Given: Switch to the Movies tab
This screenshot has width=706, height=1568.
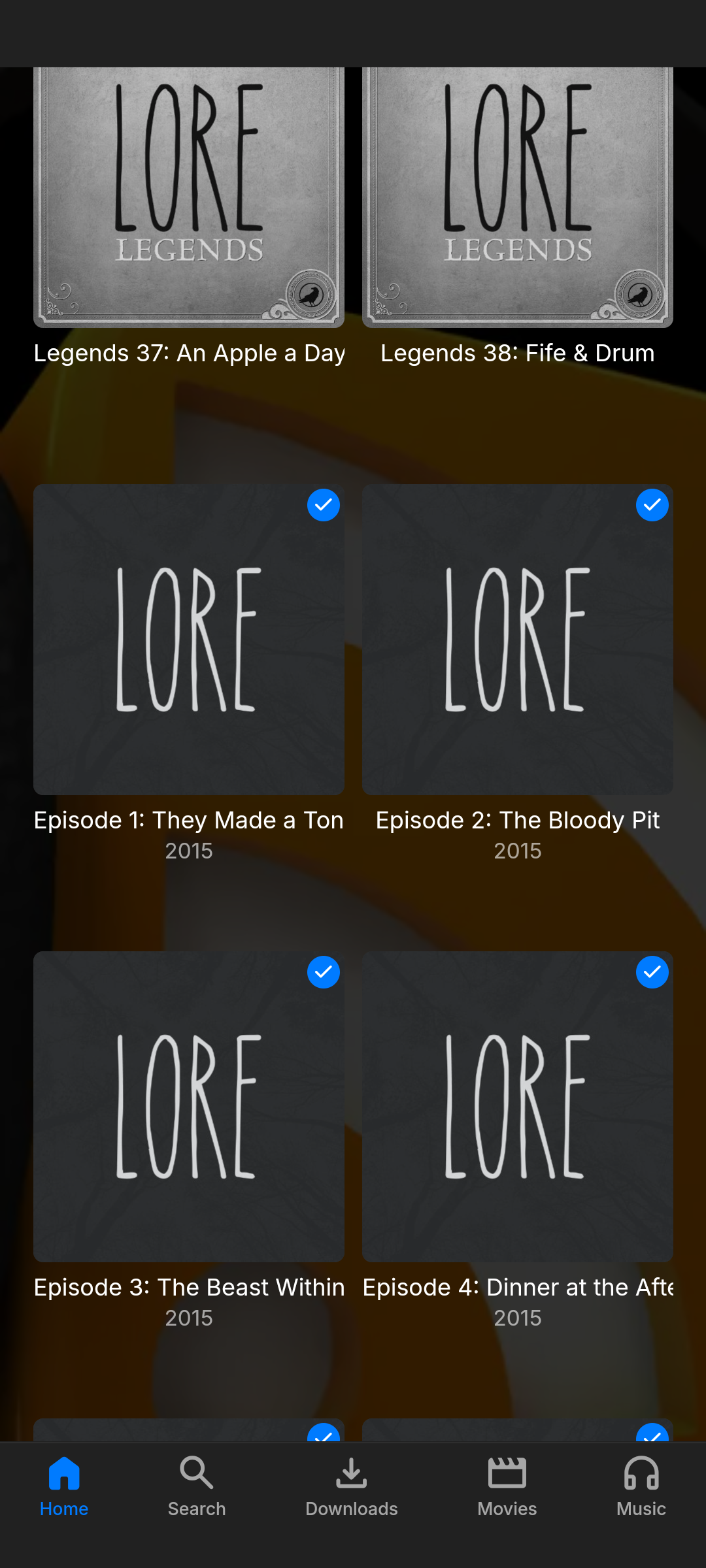Looking at the screenshot, I should (507, 1486).
